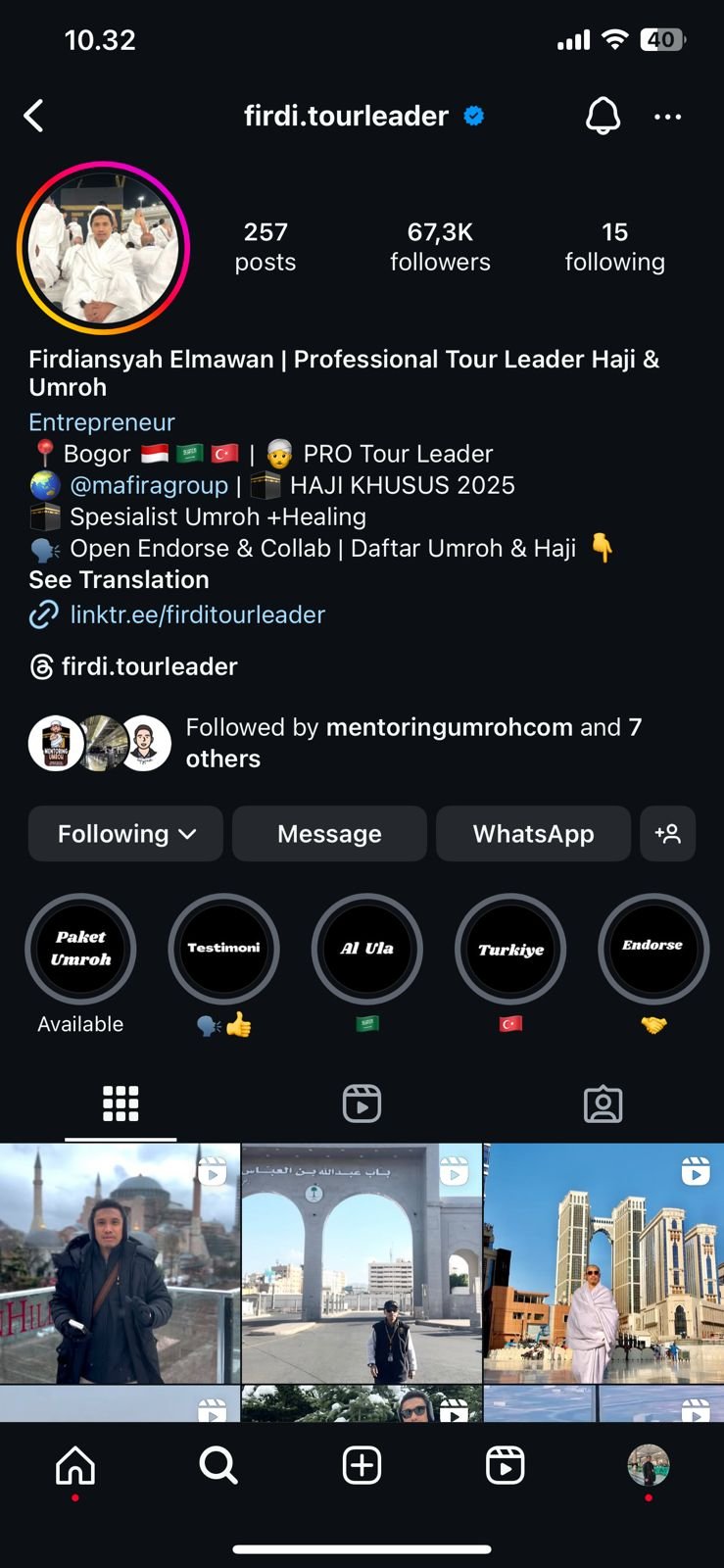This screenshot has width=724, height=1568.
Task: Go back with the top-left arrow
Action: [34, 116]
